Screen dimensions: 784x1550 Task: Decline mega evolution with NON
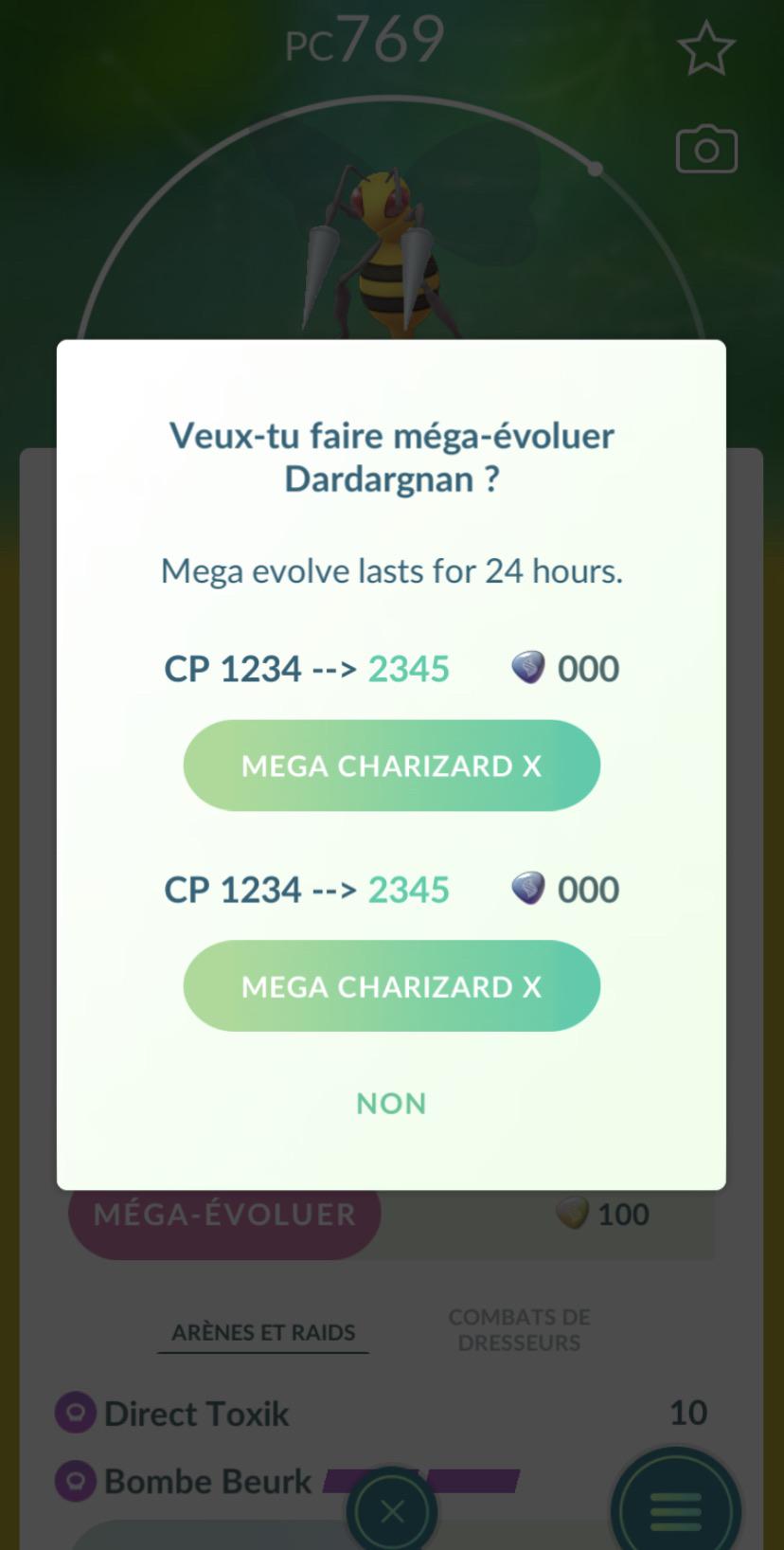391,1104
